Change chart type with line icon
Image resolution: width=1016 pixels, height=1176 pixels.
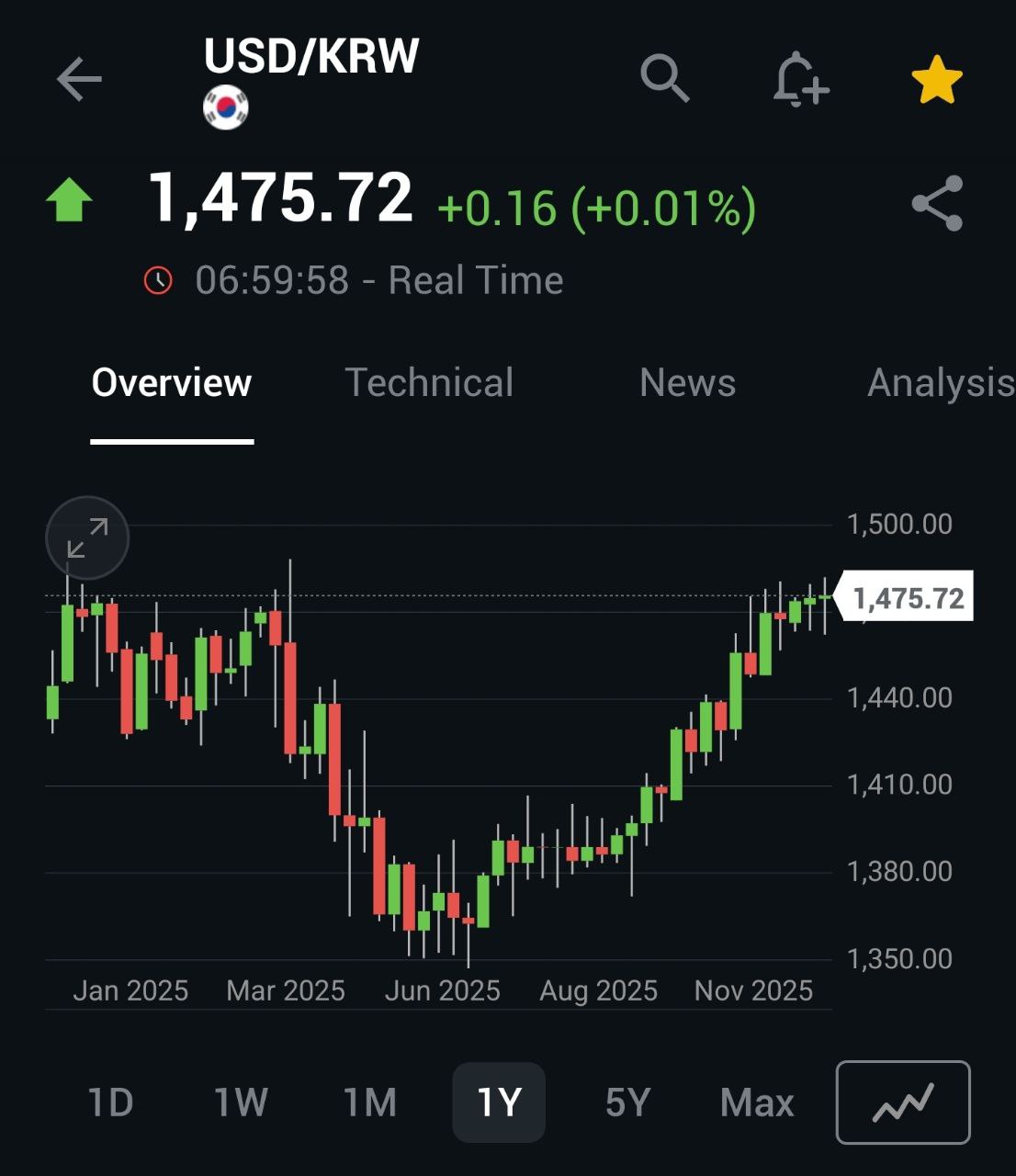[903, 1102]
